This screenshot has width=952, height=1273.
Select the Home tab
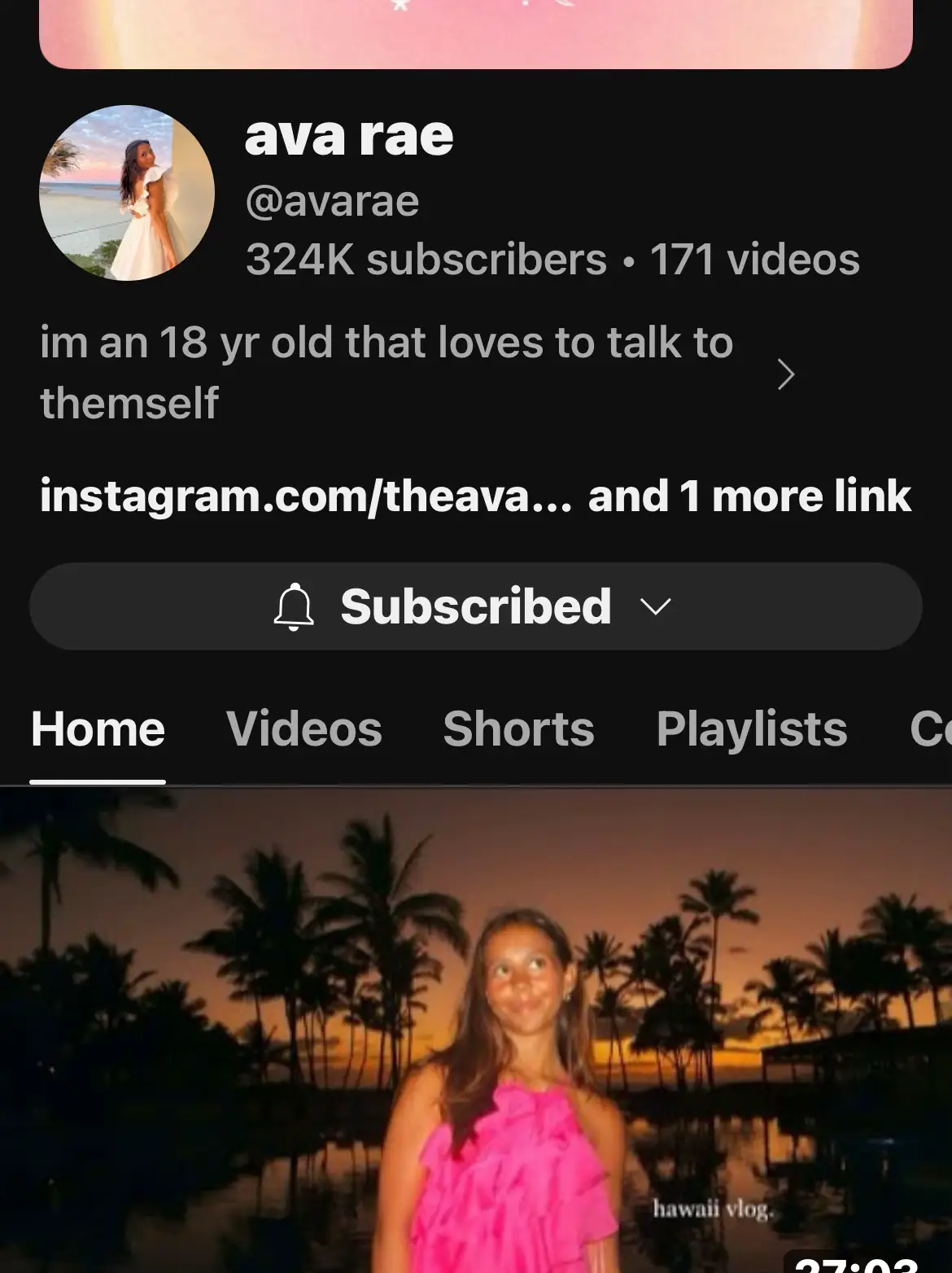(x=98, y=728)
